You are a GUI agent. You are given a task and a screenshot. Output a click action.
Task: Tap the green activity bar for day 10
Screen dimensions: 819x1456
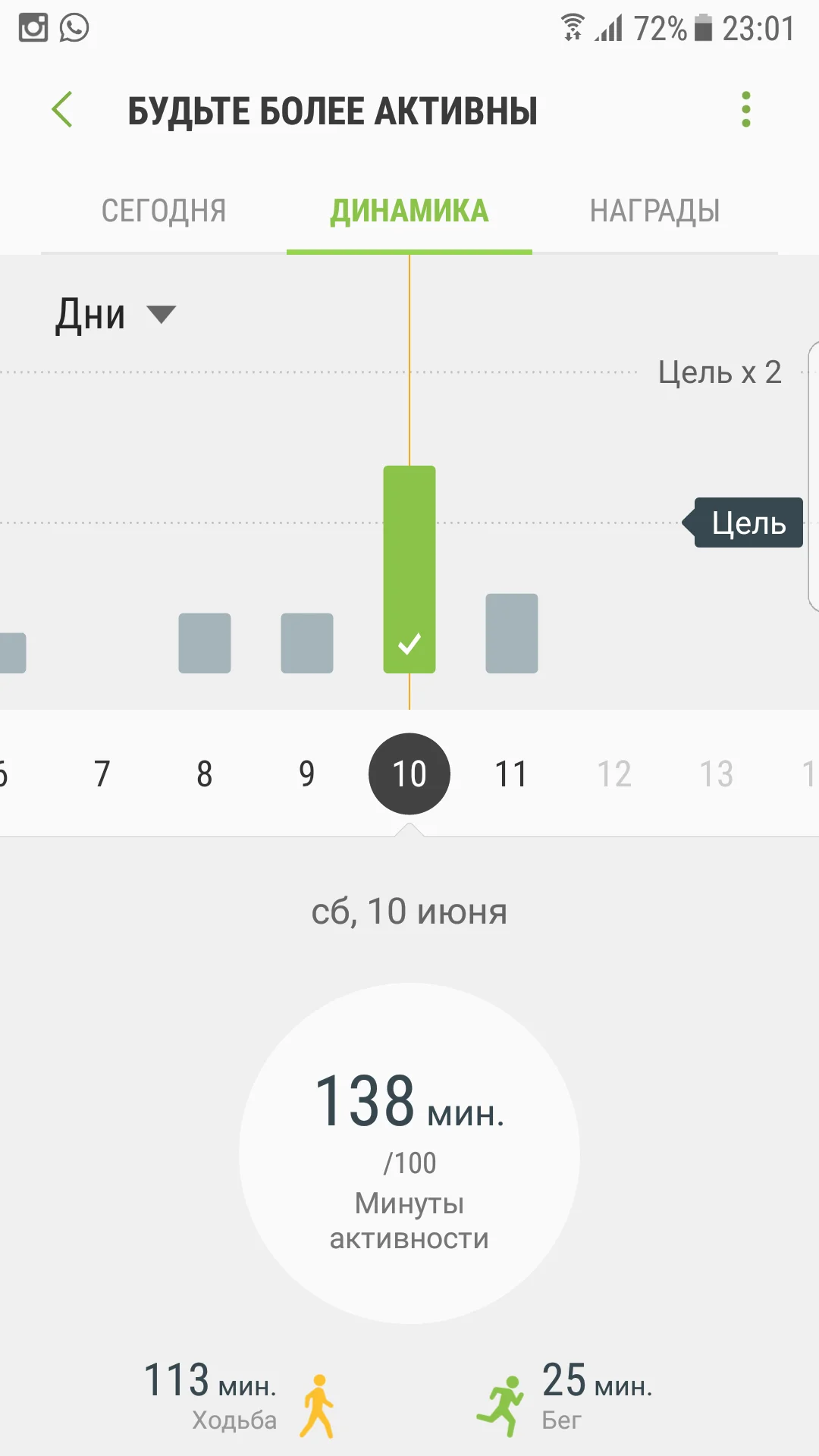tap(409, 569)
